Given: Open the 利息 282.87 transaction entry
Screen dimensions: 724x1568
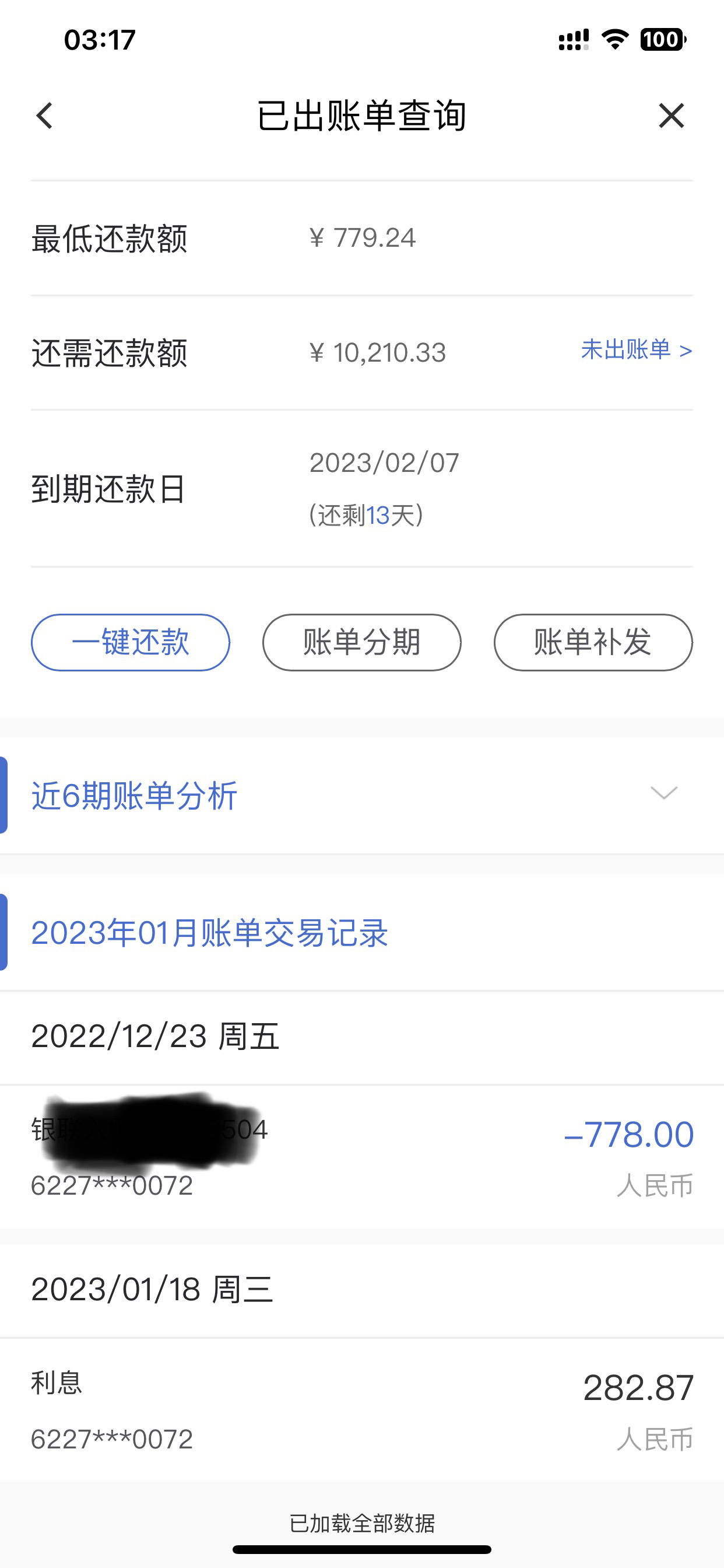Looking at the screenshot, I should 362,1410.
